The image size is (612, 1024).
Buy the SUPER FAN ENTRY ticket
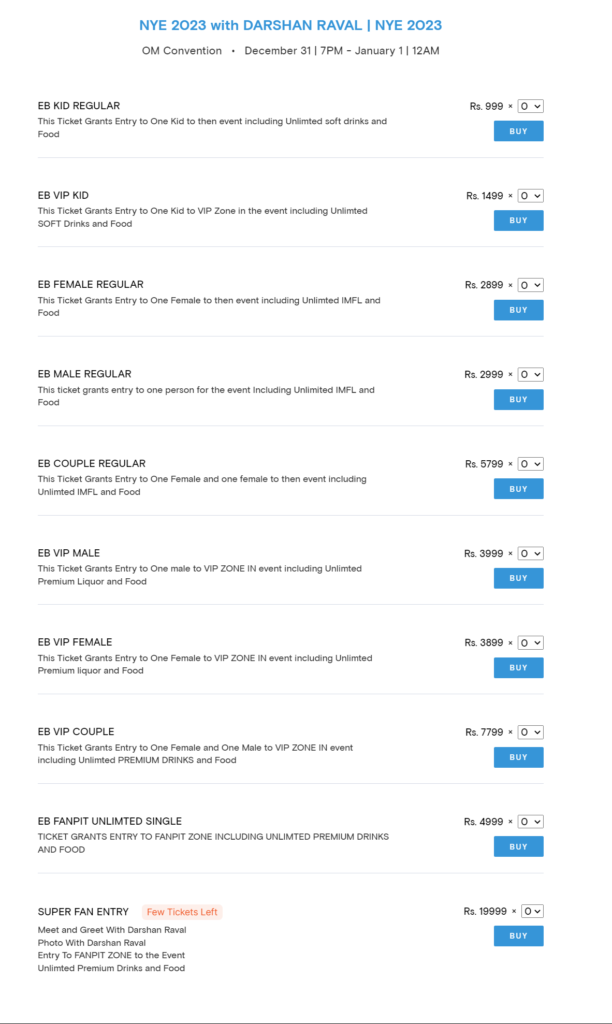tap(518, 936)
